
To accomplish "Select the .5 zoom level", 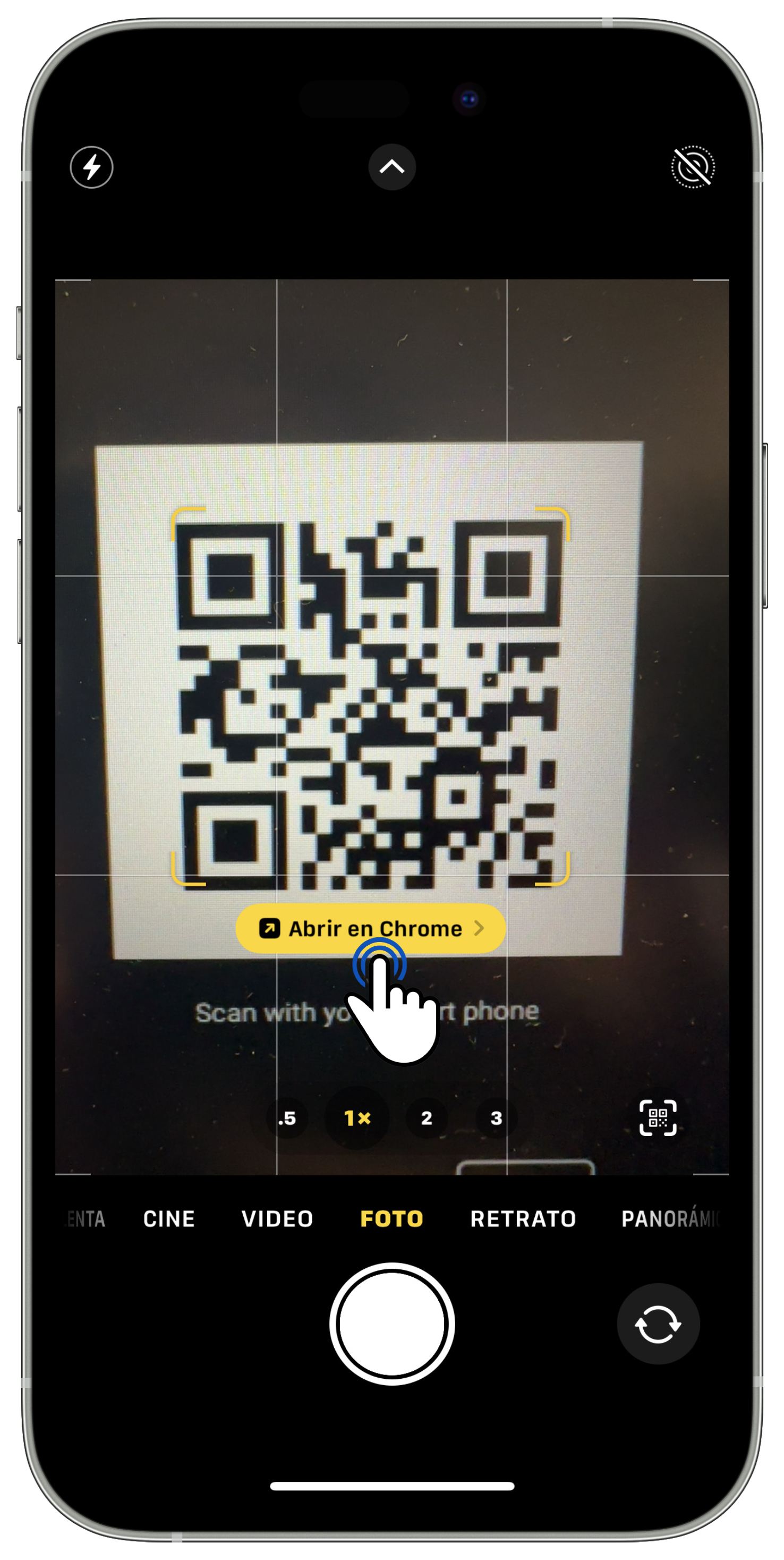I will (x=287, y=1118).
